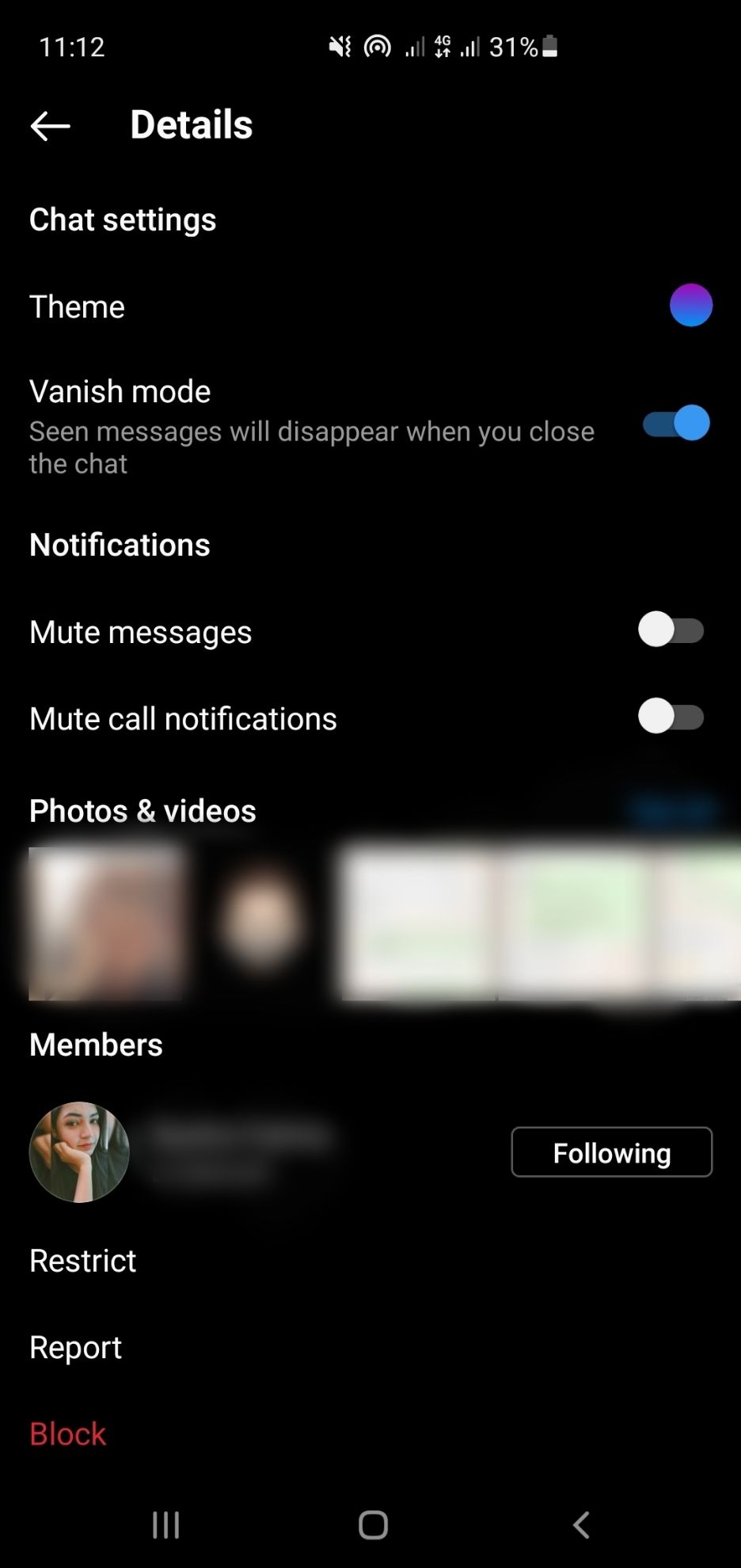
Task: Tap the Following button
Action: coord(611,1152)
